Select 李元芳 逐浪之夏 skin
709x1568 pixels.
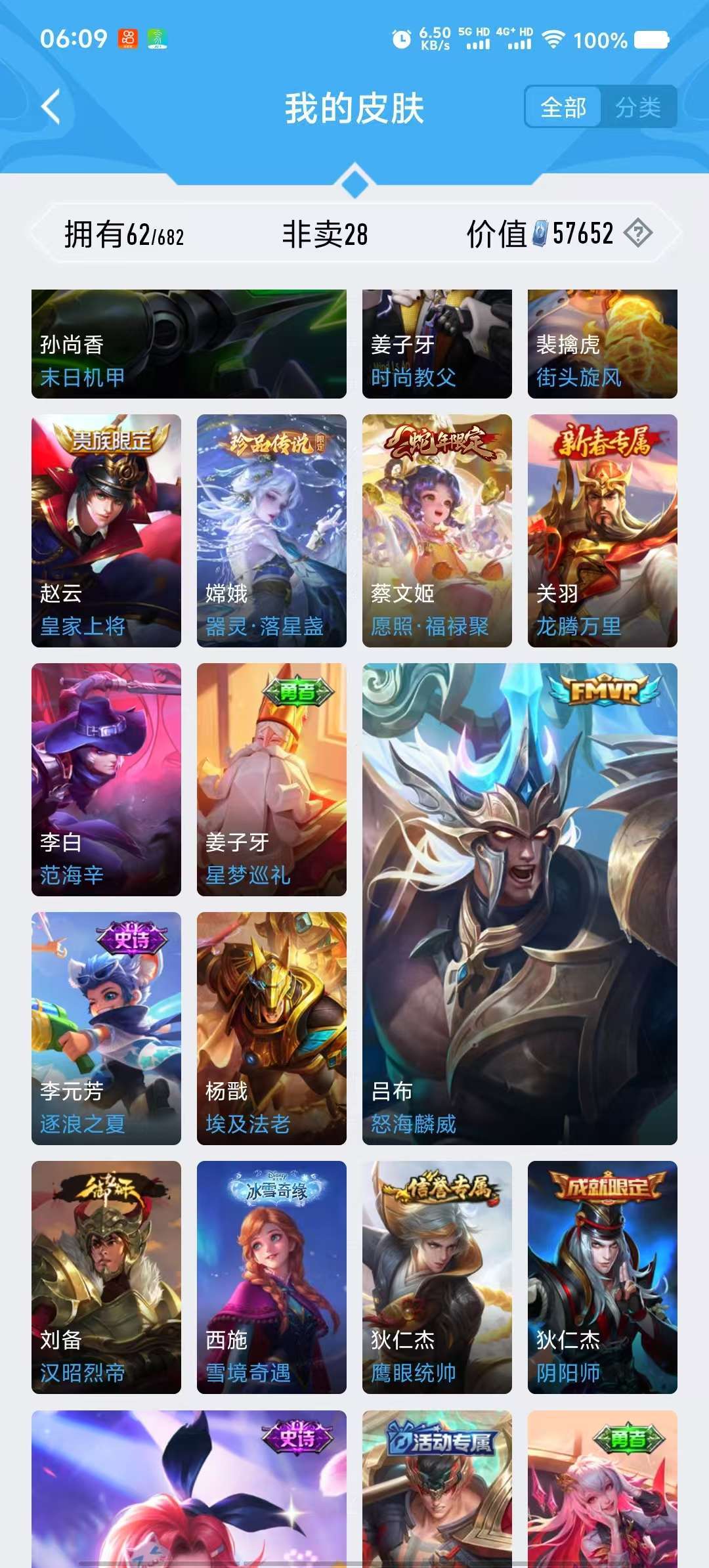(106, 1028)
